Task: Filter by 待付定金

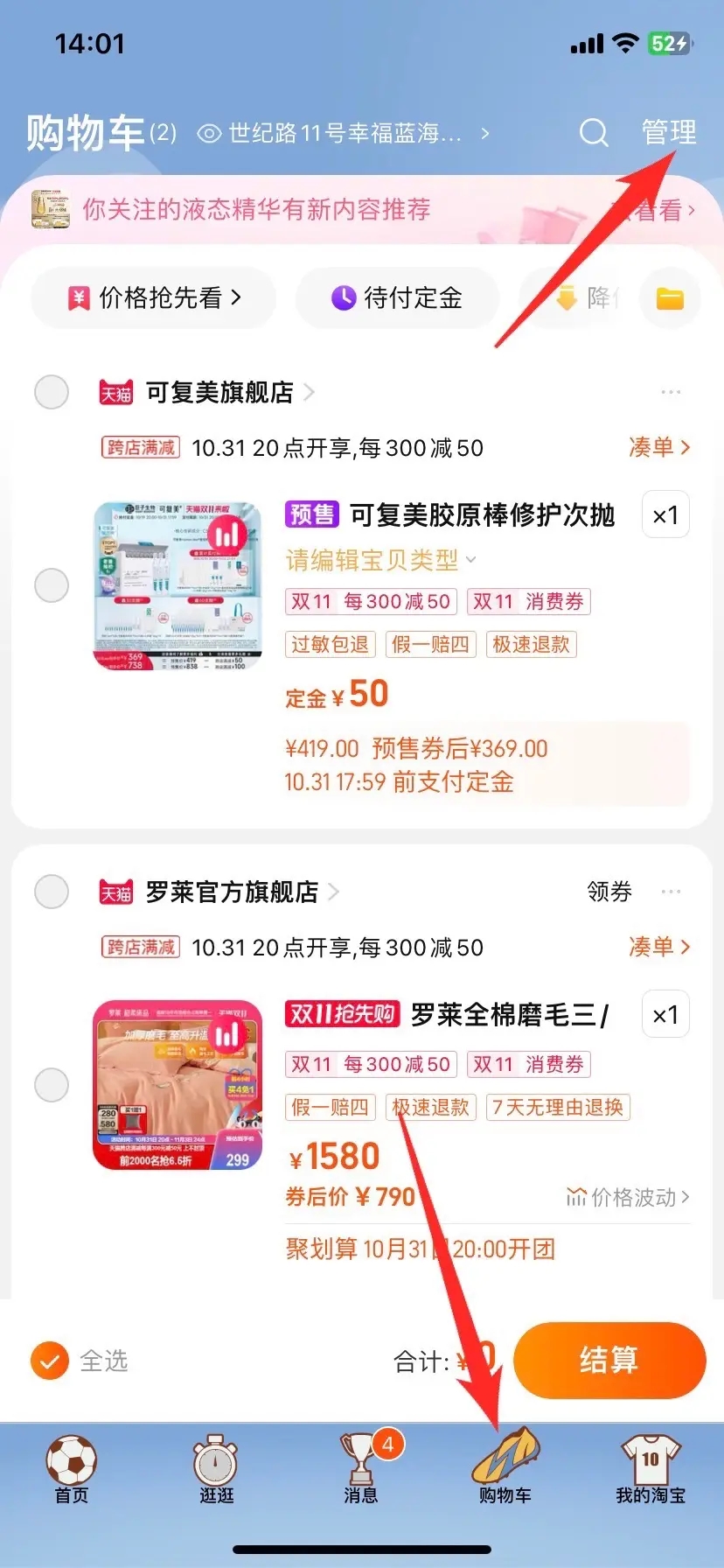Action: (397, 298)
